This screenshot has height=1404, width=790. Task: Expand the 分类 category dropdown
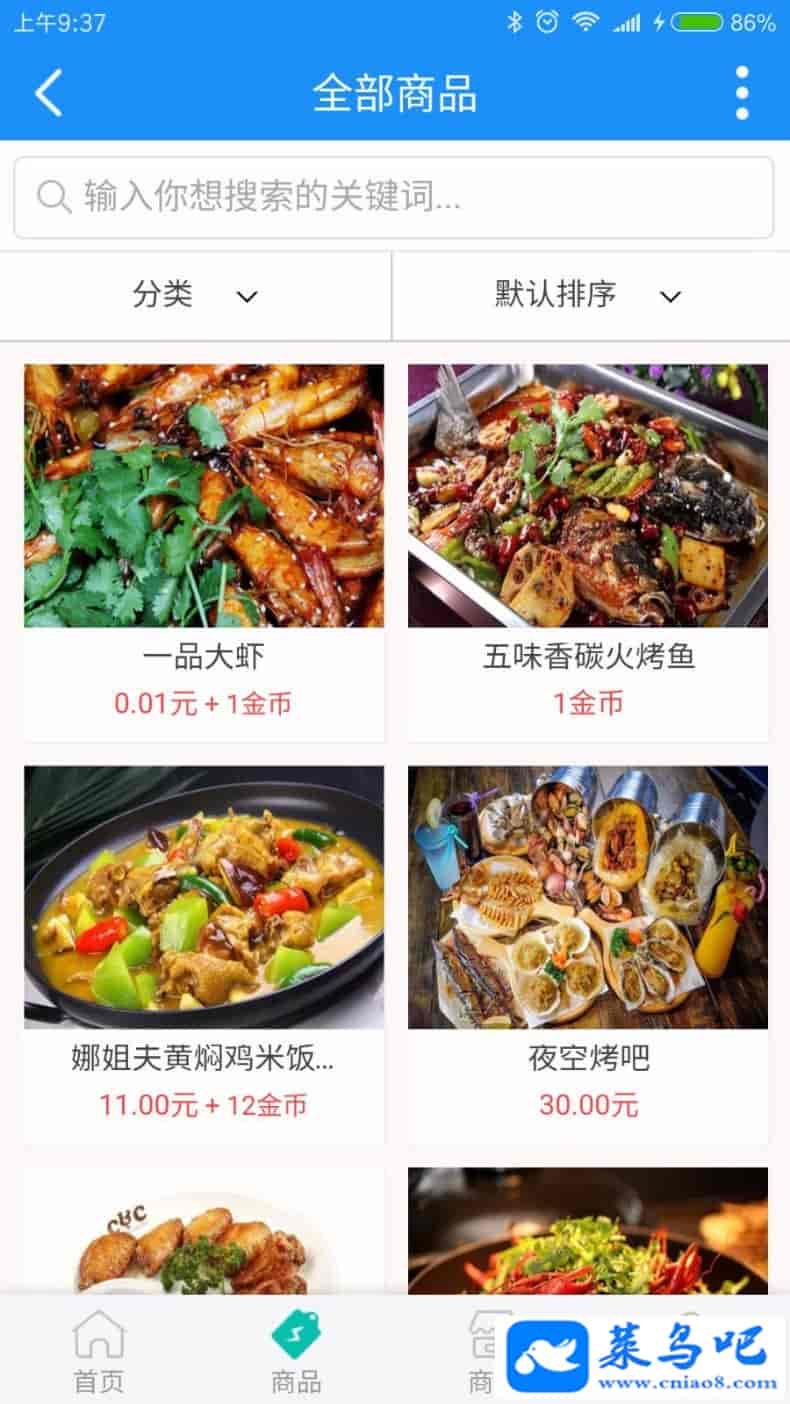(x=195, y=295)
